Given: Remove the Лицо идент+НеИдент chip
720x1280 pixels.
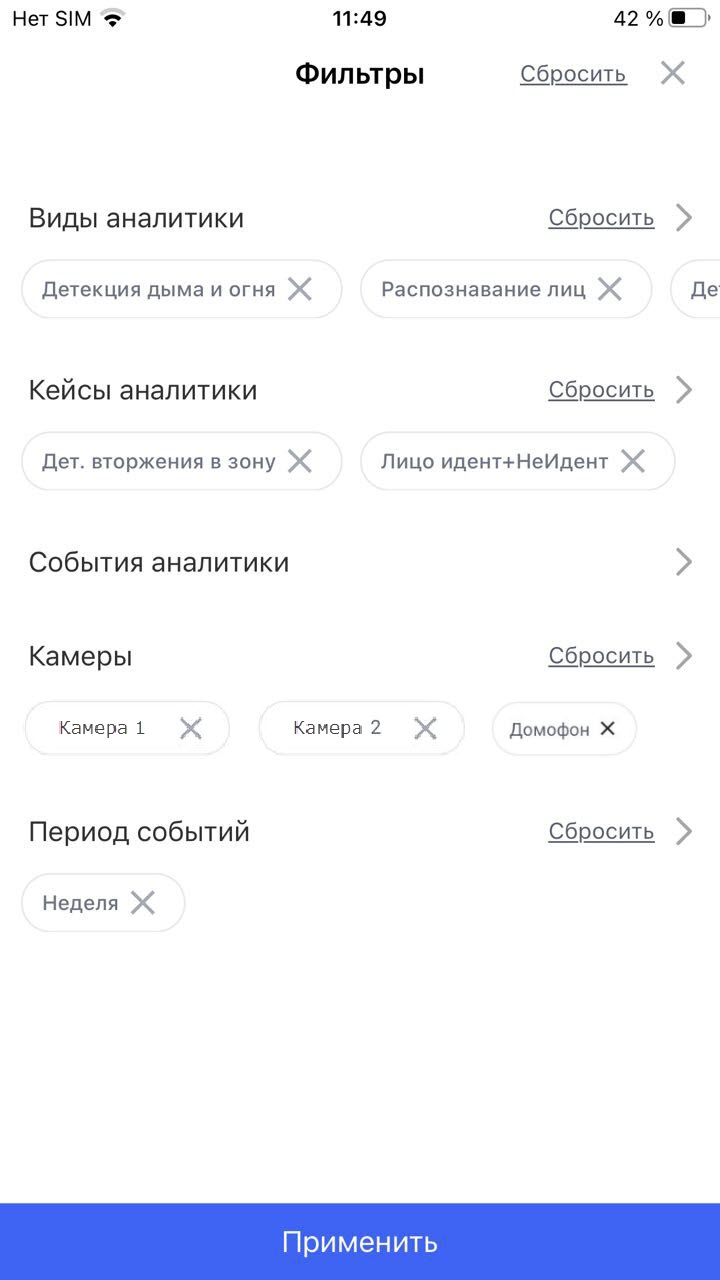Looking at the screenshot, I should coord(633,461).
